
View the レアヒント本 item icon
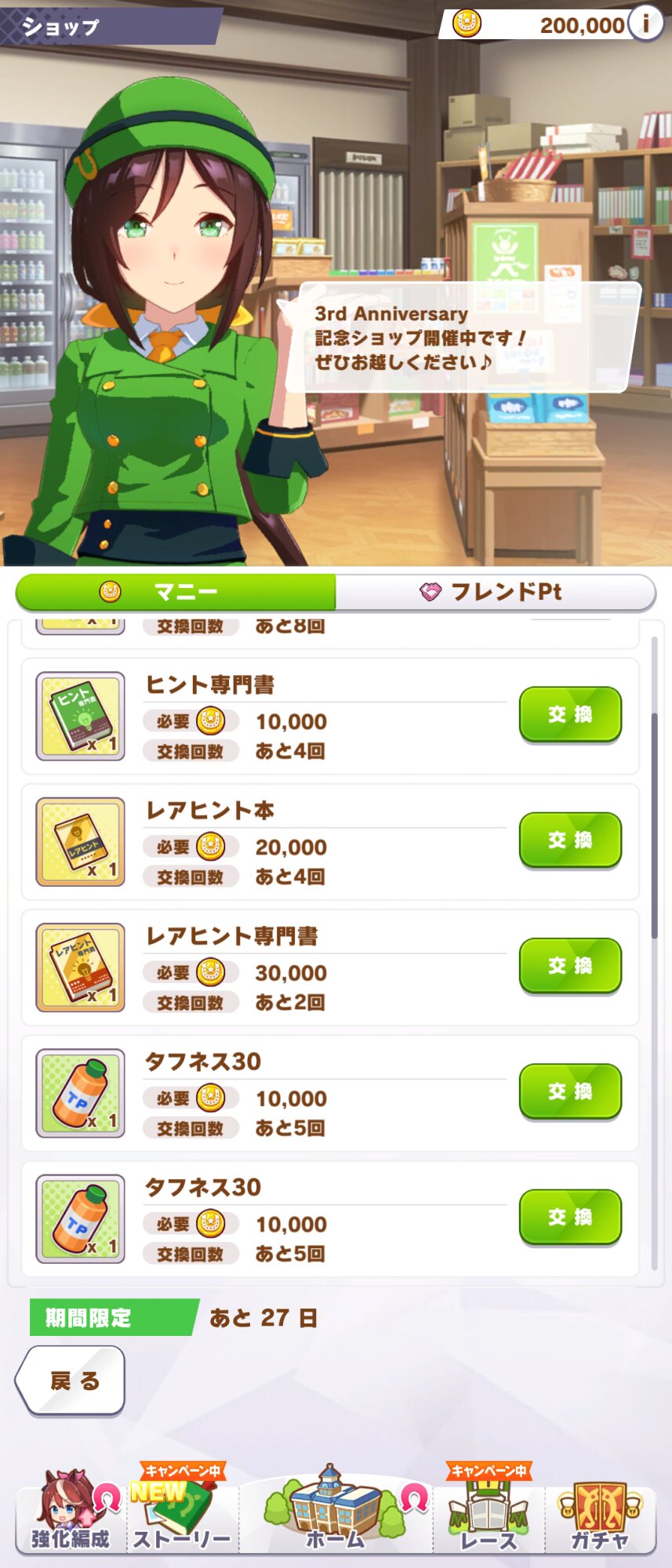pyautogui.click(x=80, y=841)
